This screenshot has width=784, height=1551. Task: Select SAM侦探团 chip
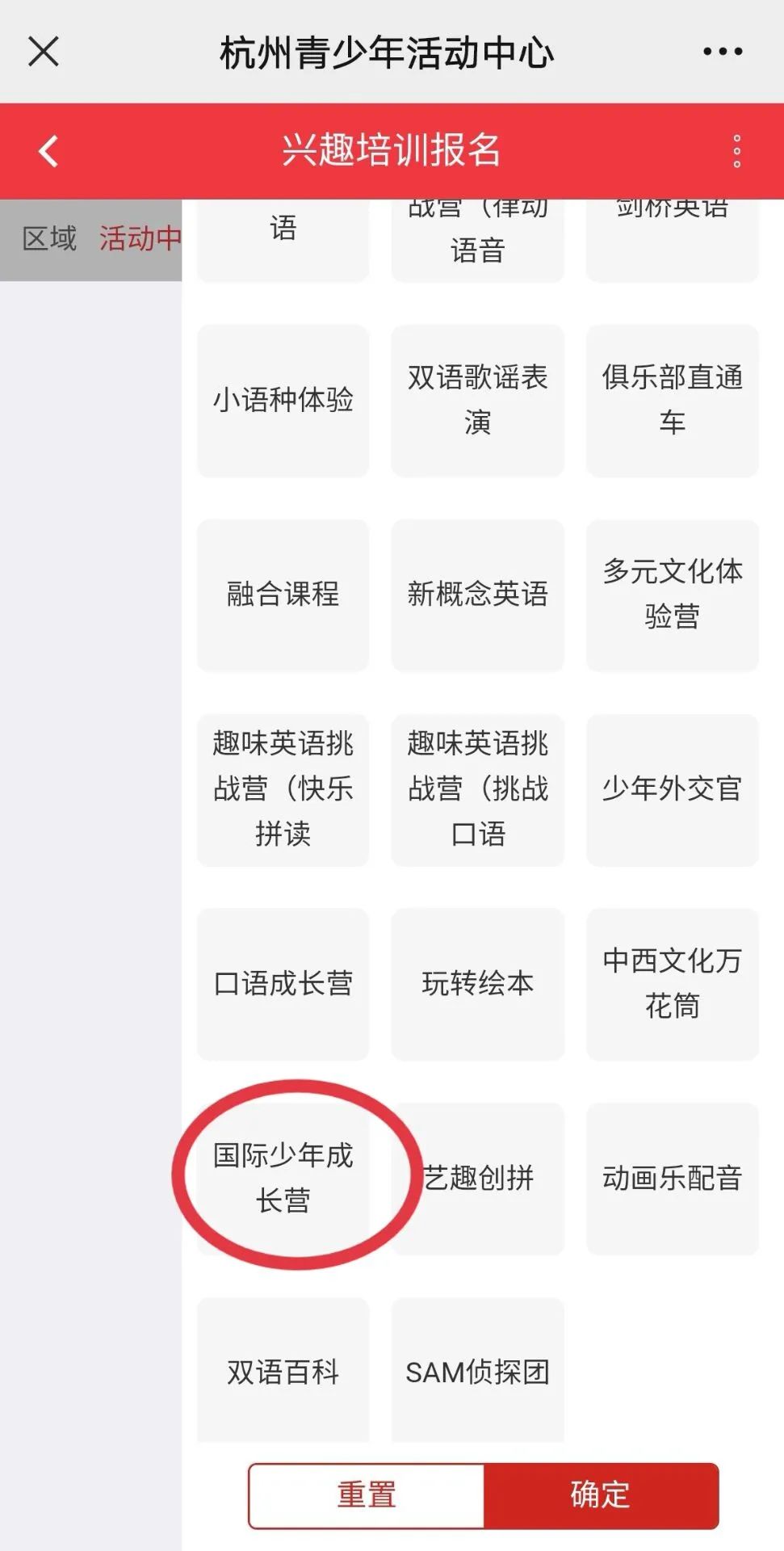coord(477,1372)
